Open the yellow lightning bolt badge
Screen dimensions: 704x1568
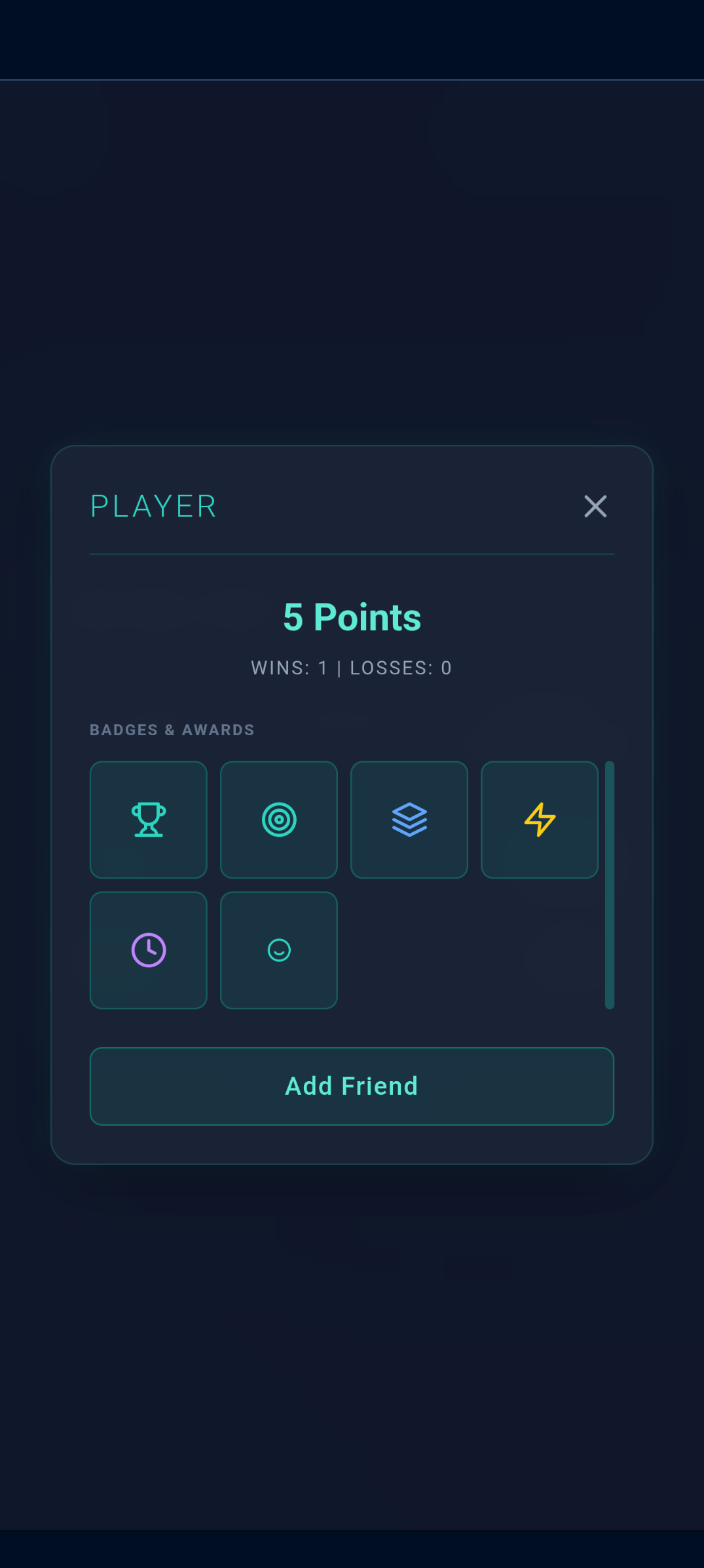[x=540, y=820]
